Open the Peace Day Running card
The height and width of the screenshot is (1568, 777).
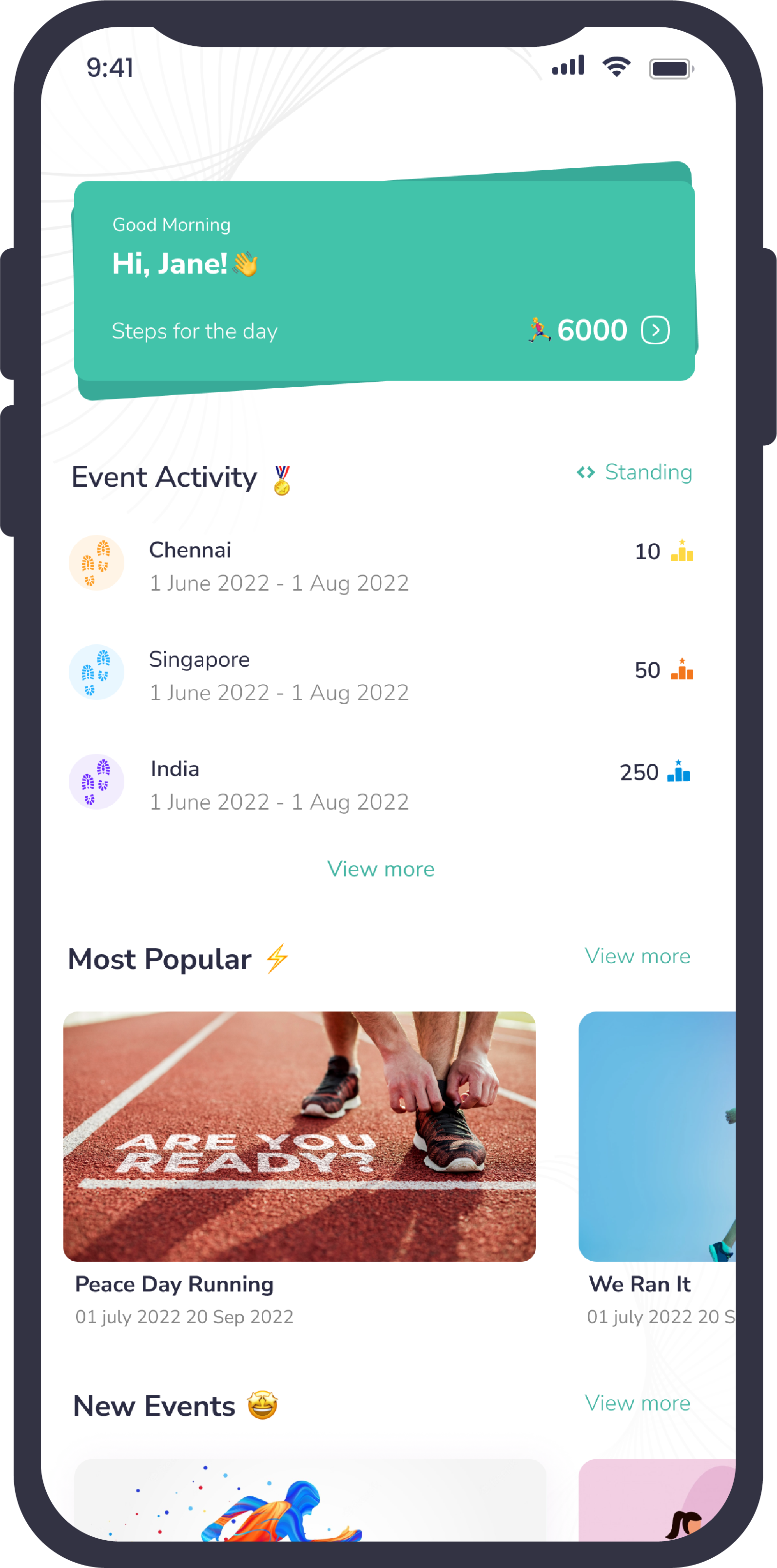pos(299,1136)
